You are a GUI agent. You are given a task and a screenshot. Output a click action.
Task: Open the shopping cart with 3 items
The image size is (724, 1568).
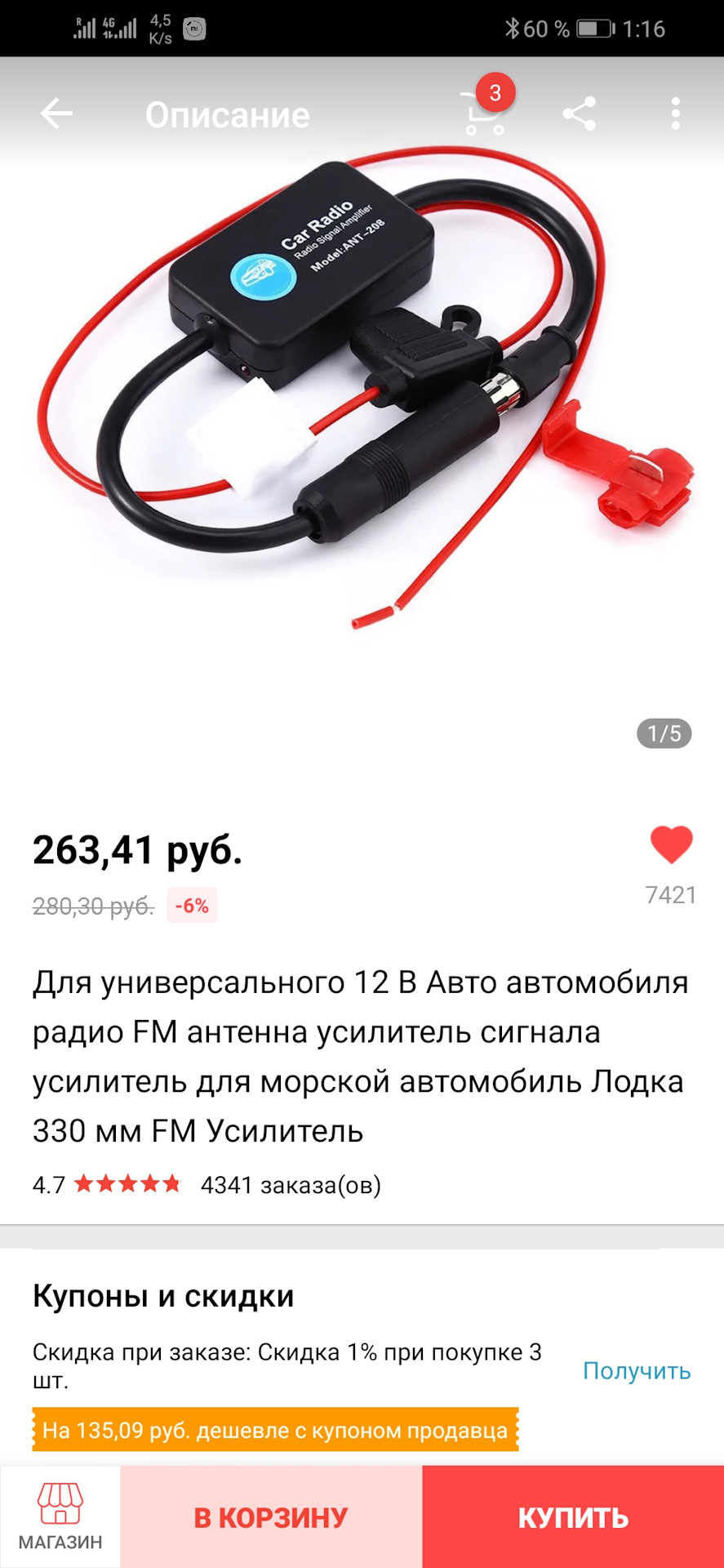tap(485, 113)
